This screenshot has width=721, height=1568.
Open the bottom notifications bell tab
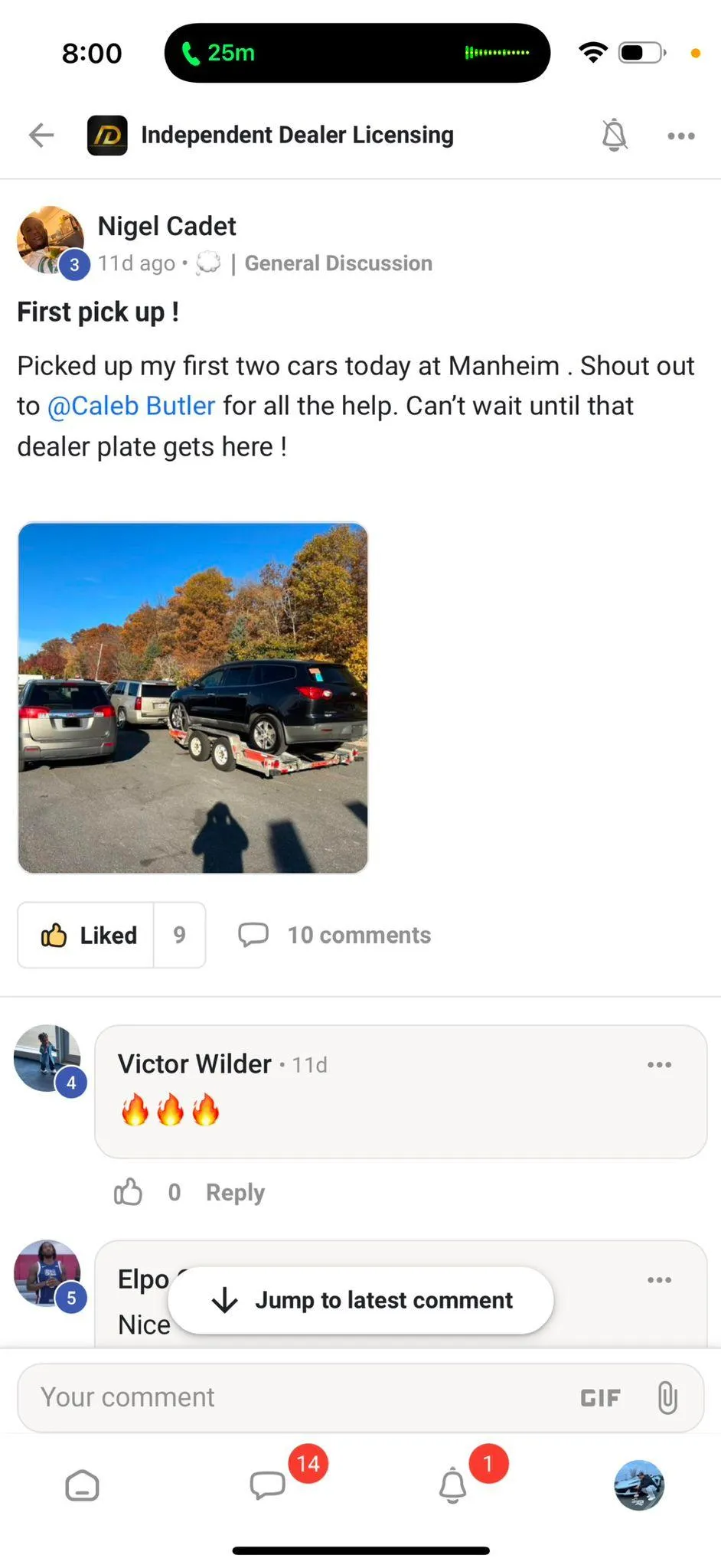[452, 1485]
